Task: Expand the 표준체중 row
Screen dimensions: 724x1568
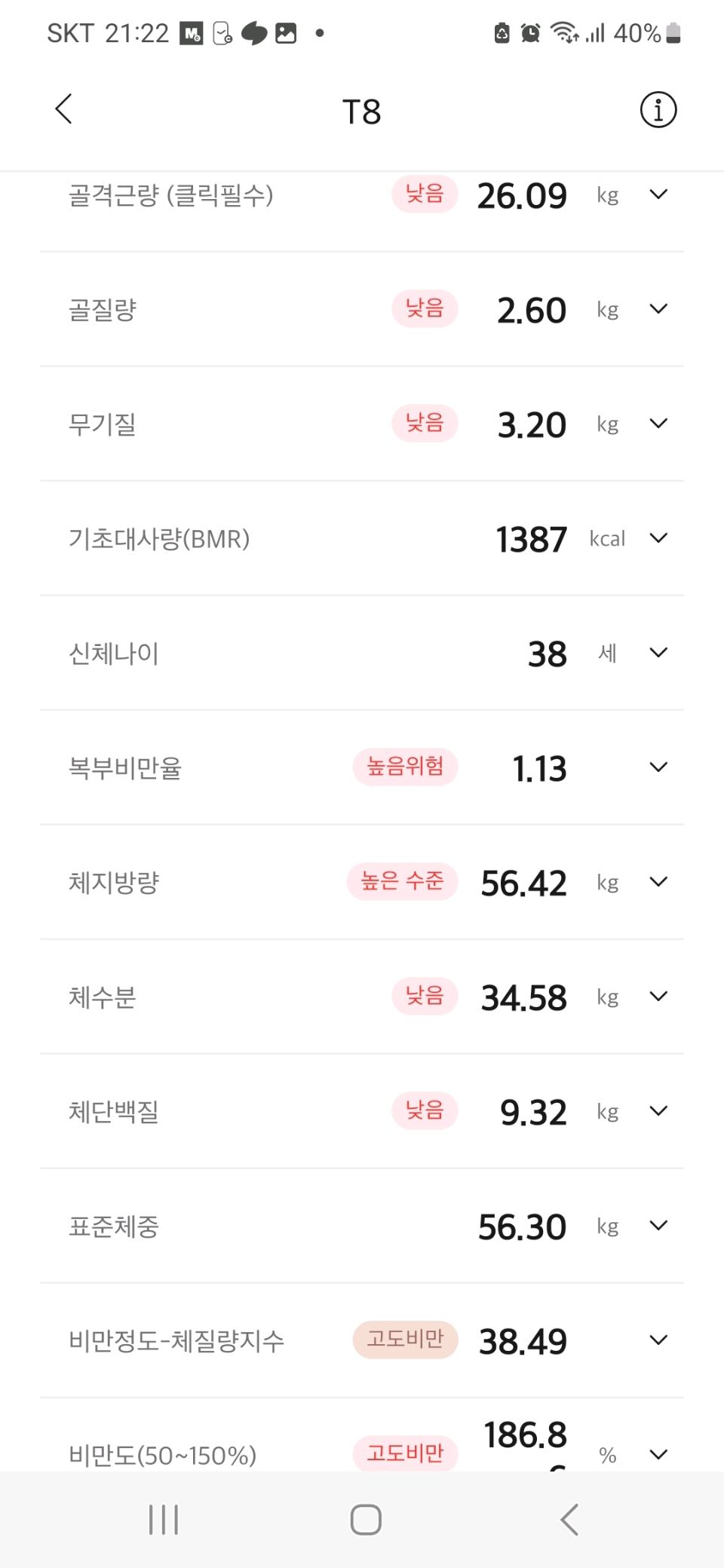Action: click(x=658, y=1226)
